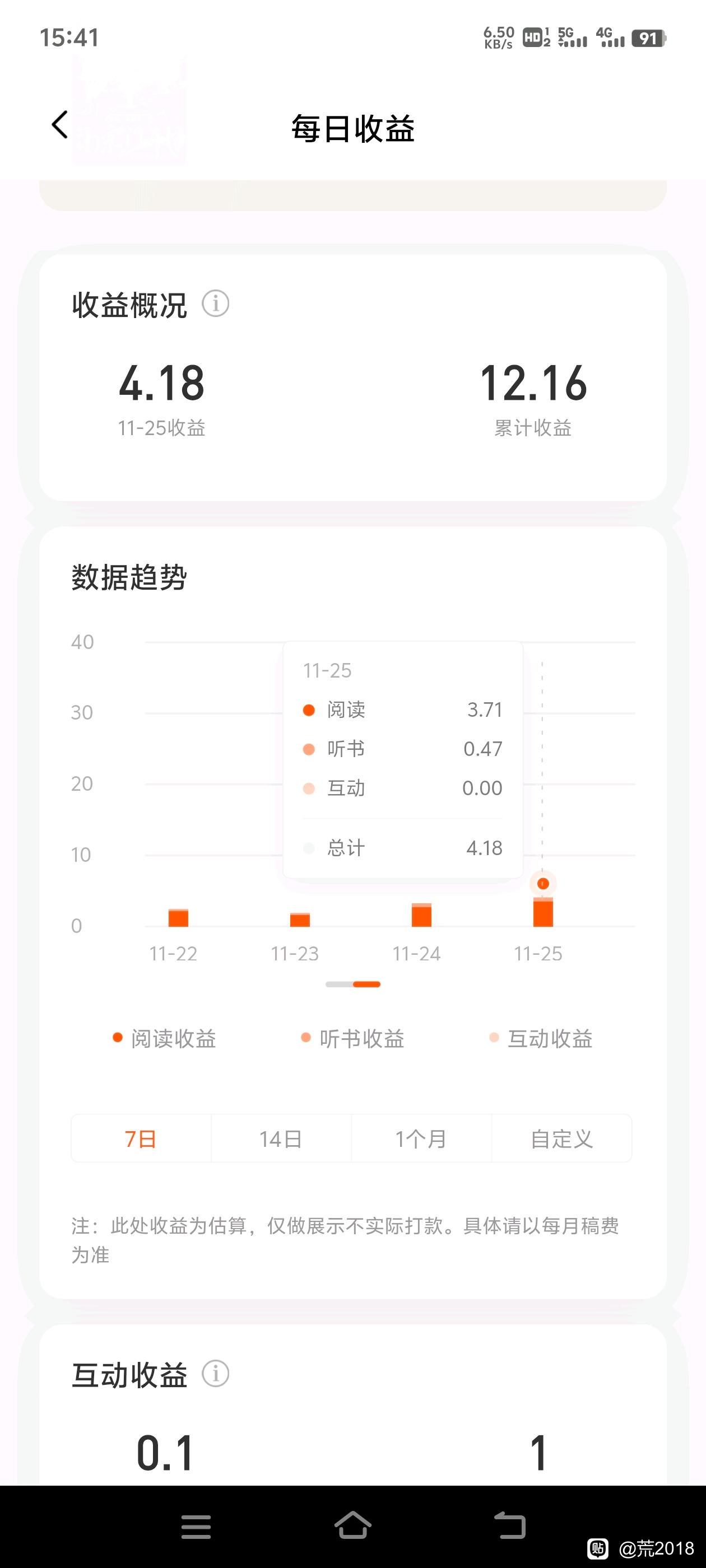Screen dimensions: 706x1568
Task: Toggle the 听书收益 legend series
Action: 352,1038
